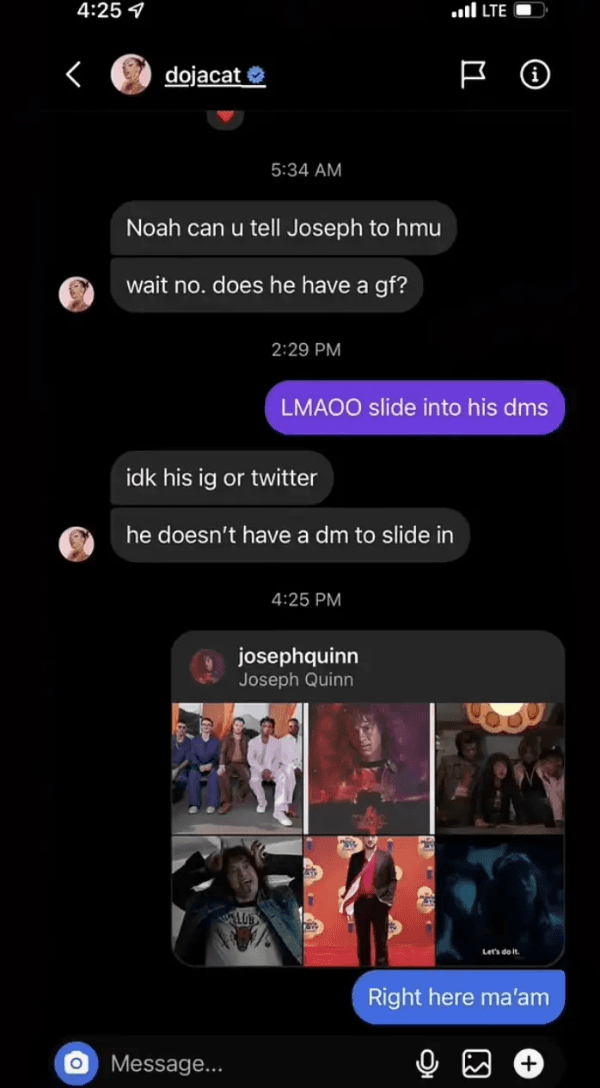The width and height of the screenshot is (600, 1088).
Task: Open the plus menu for more options
Action: (x=528, y=1062)
